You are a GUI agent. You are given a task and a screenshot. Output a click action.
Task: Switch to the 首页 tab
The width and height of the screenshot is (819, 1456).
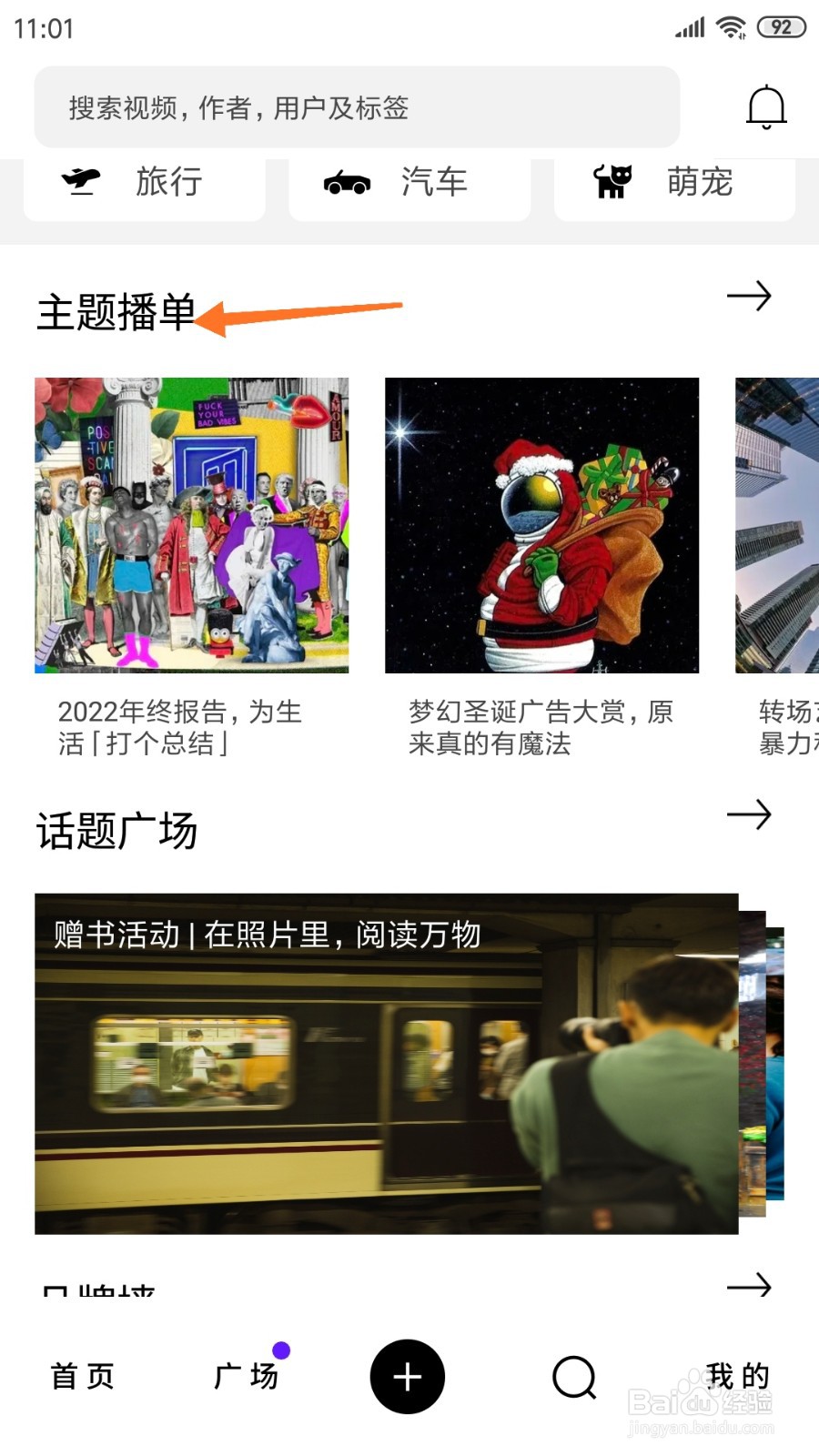pyautogui.click(x=82, y=1377)
